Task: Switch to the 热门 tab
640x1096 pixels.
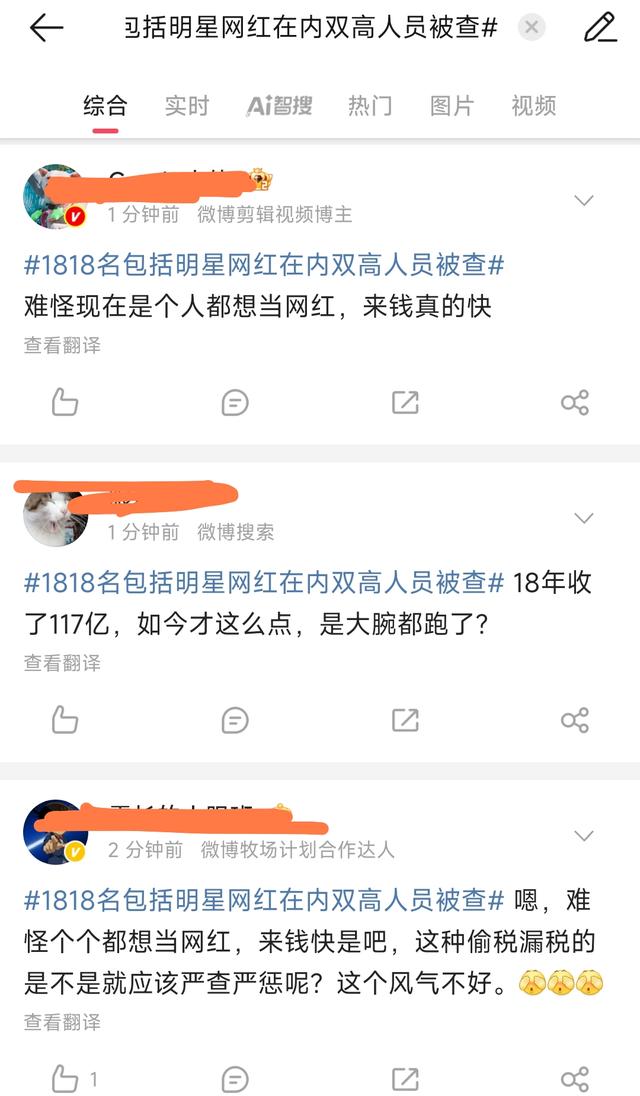Action: click(x=370, y=106)
